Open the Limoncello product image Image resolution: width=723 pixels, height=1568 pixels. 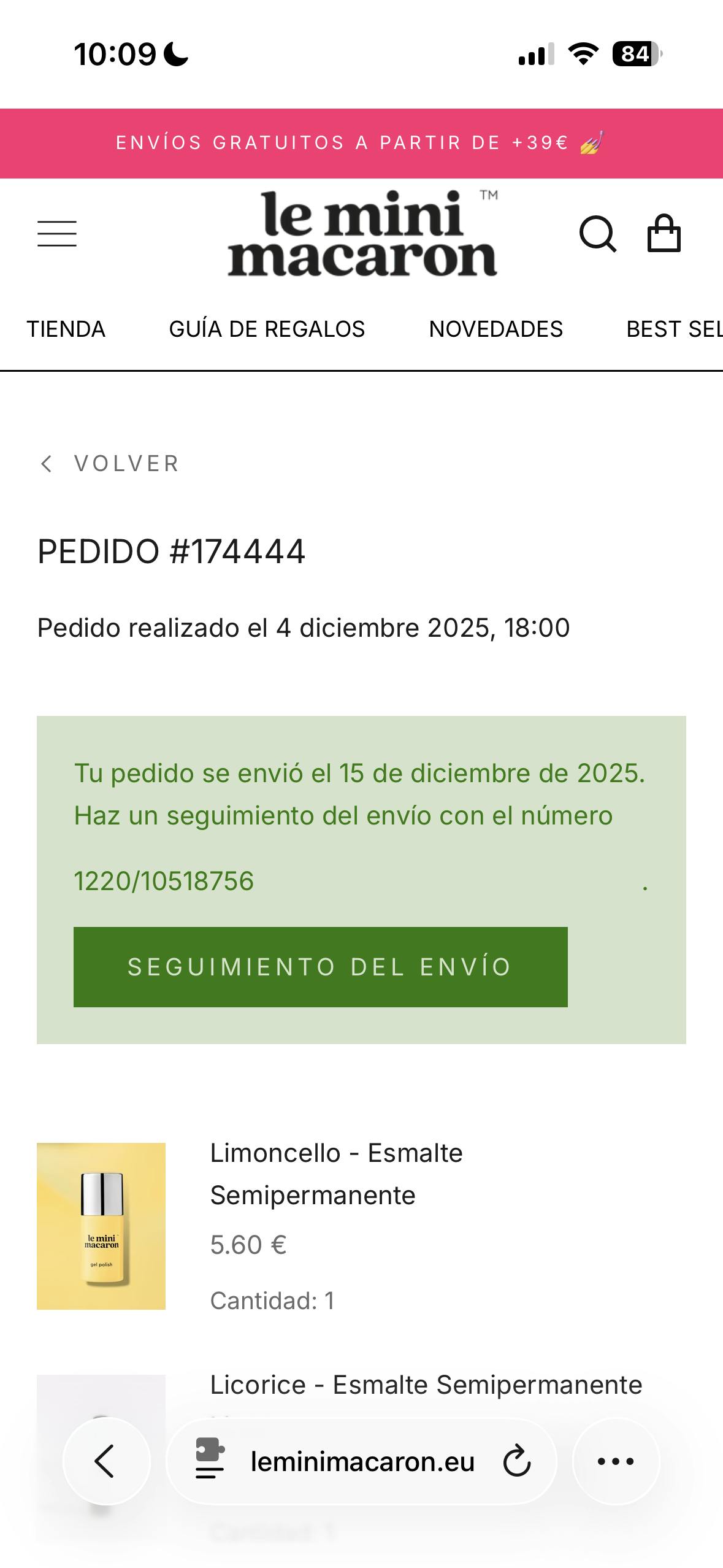pos(101,1226)
